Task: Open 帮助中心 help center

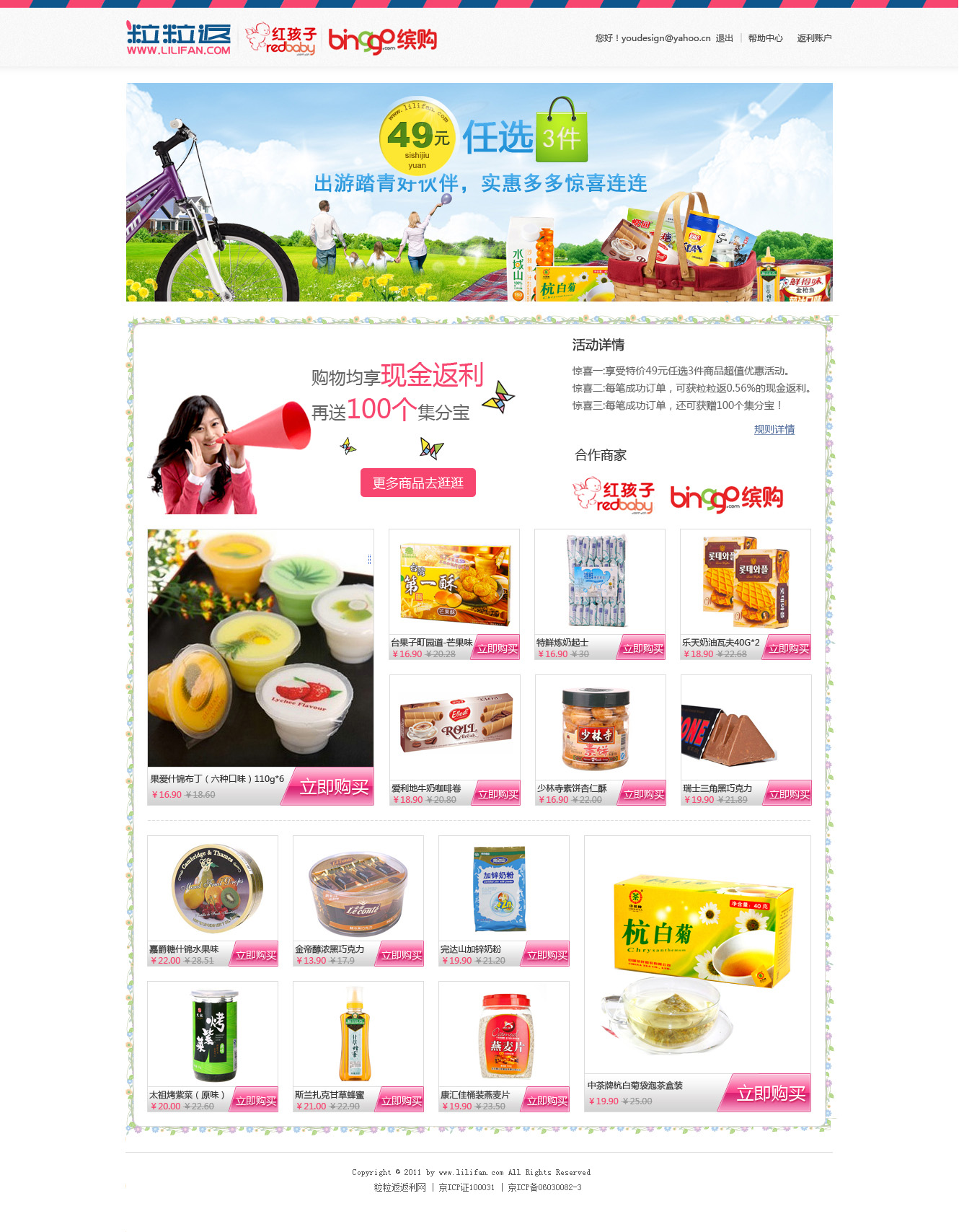Action: [765, 38]
